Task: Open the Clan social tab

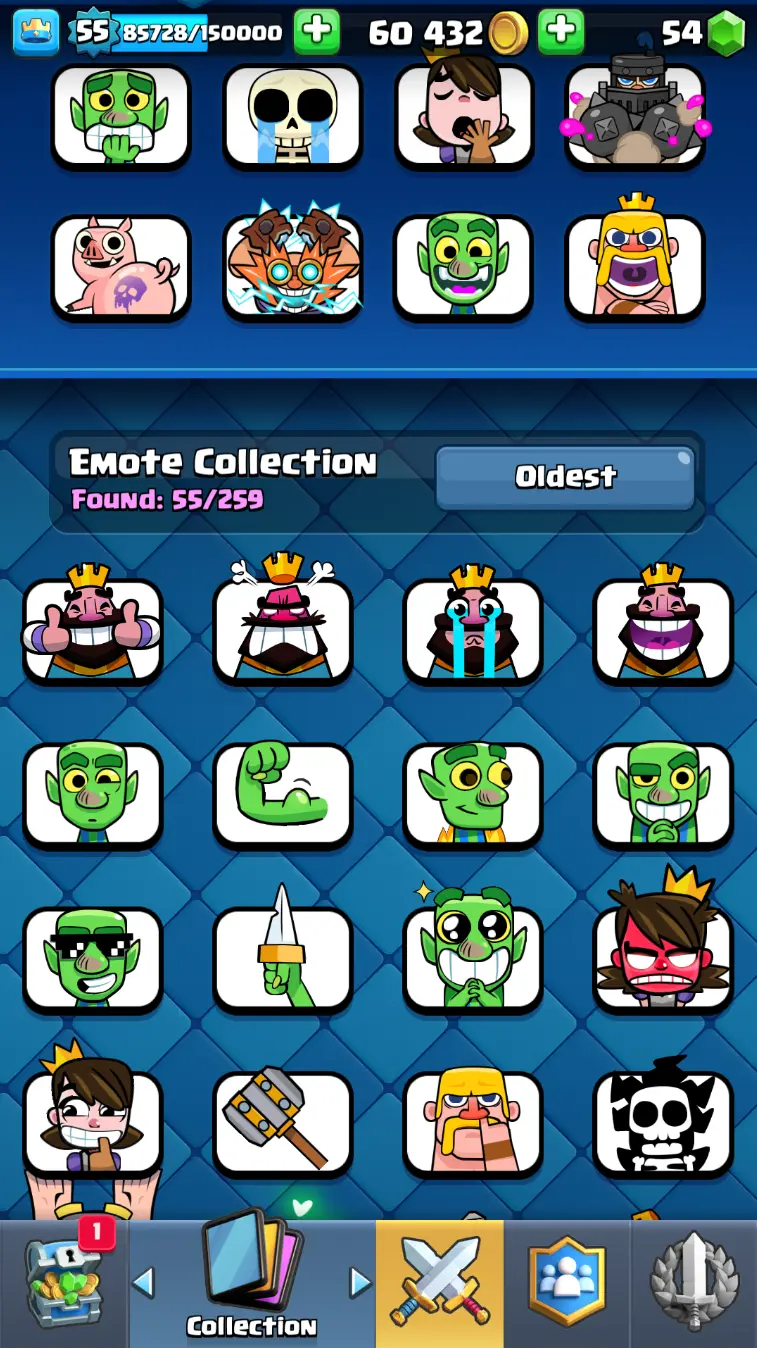Action: point(567,1283)
